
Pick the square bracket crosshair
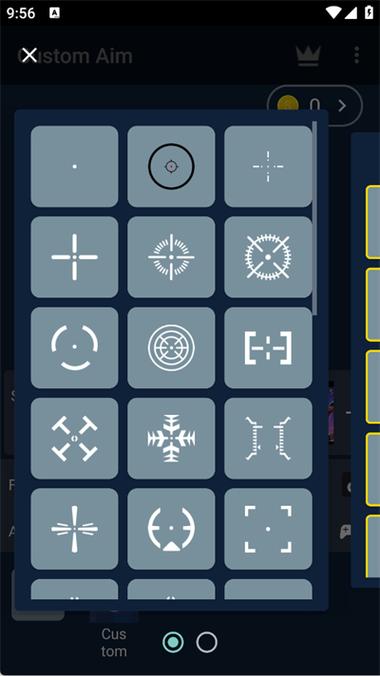tap(268, 347)
